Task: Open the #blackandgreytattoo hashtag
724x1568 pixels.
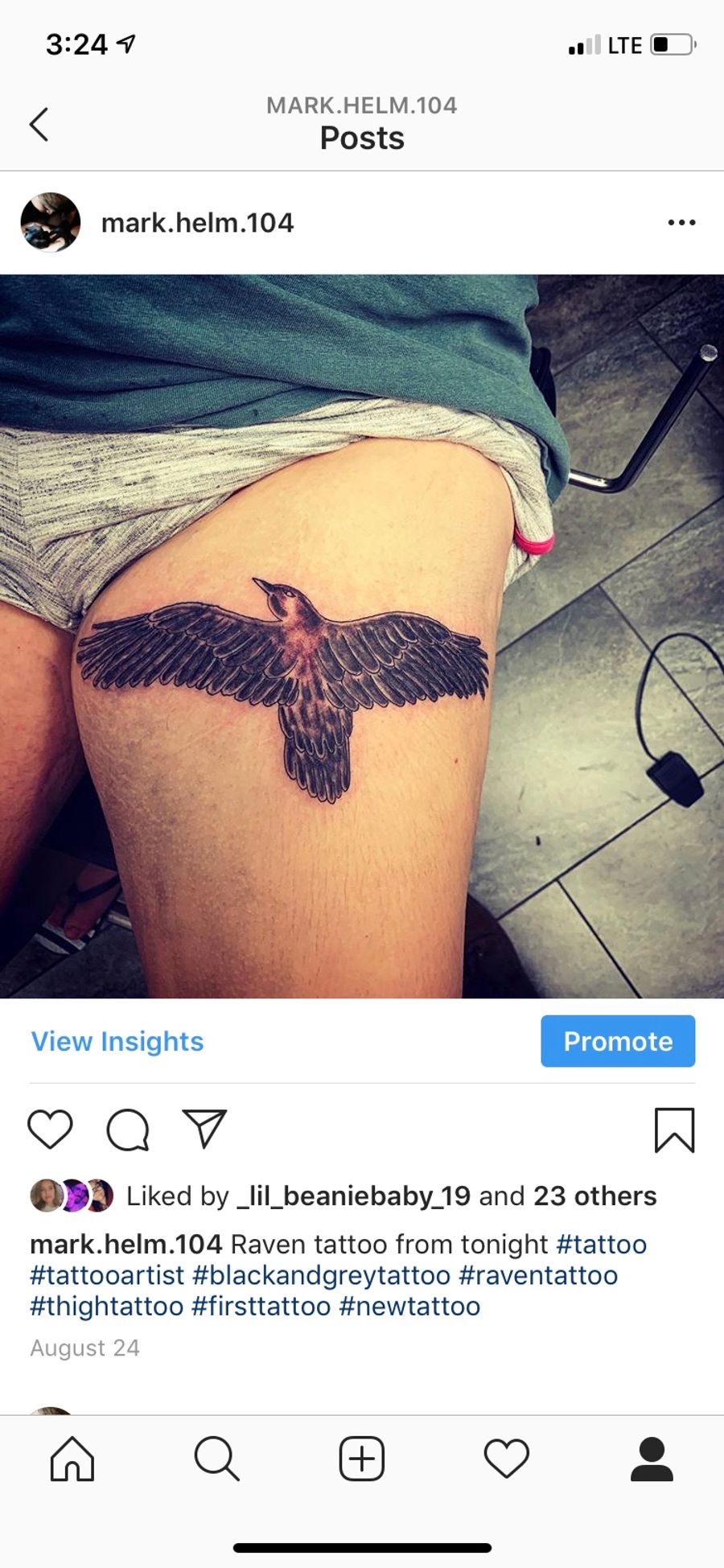Action: pos(321,1275)
